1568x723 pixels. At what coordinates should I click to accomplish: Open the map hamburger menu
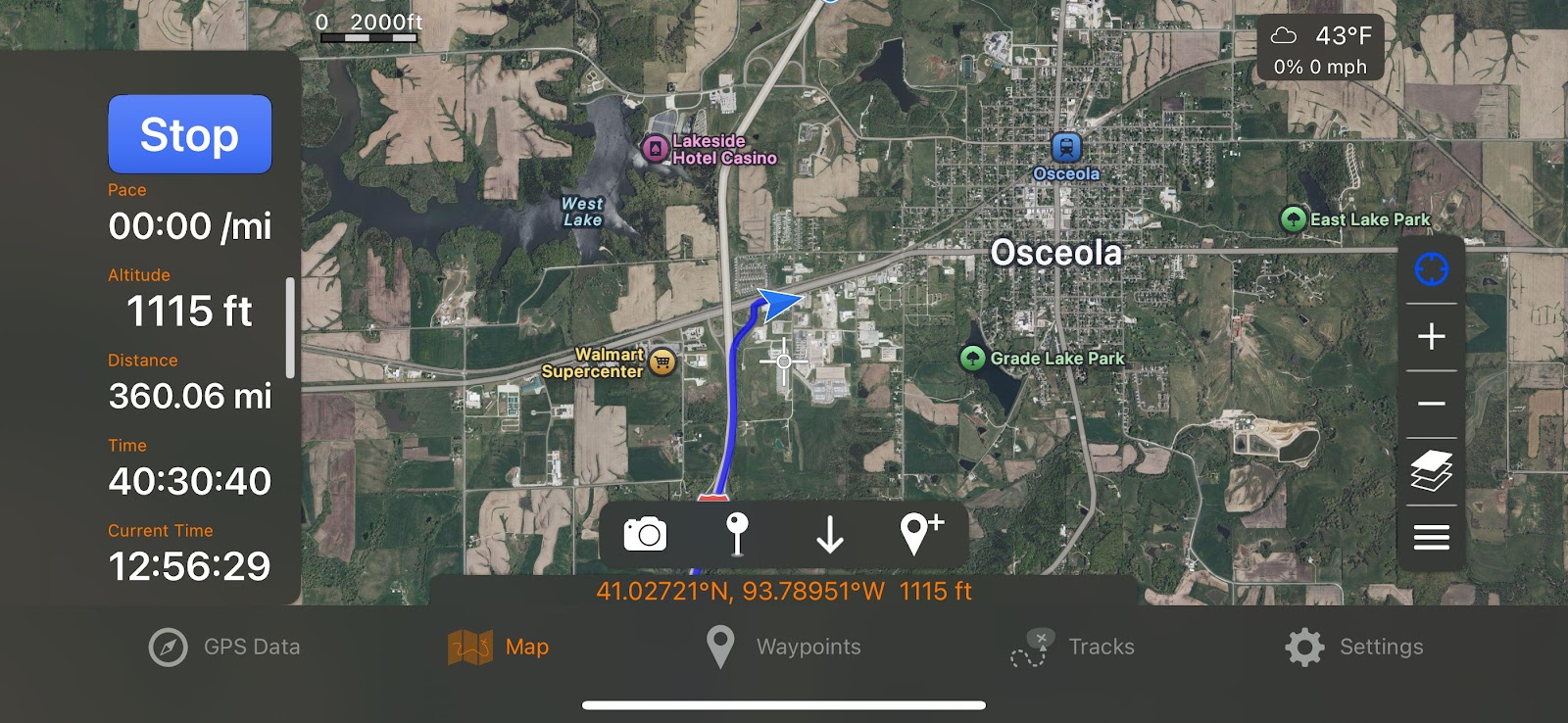pos(1431,537)
